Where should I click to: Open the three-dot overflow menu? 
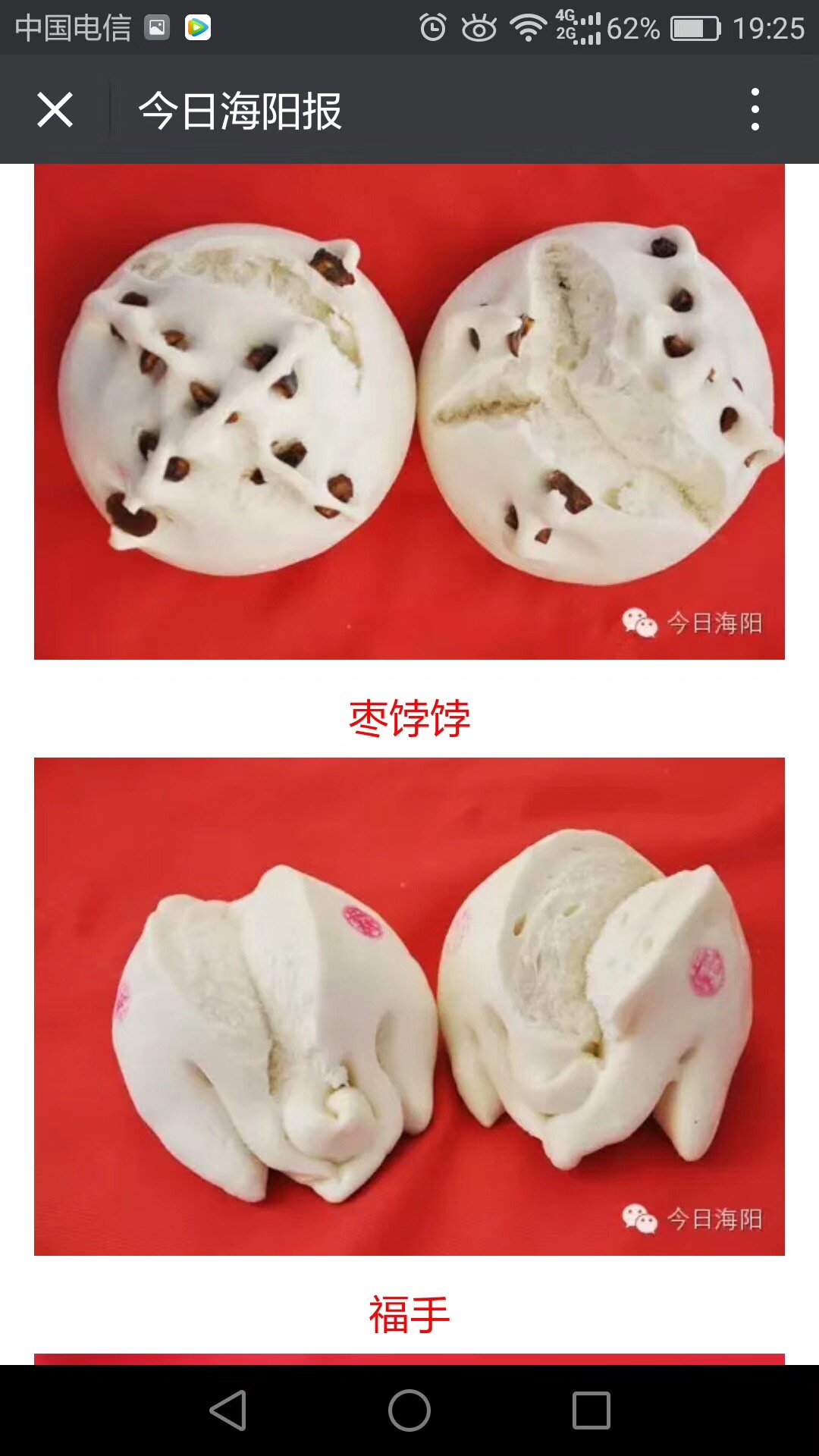tap(755, 110)
